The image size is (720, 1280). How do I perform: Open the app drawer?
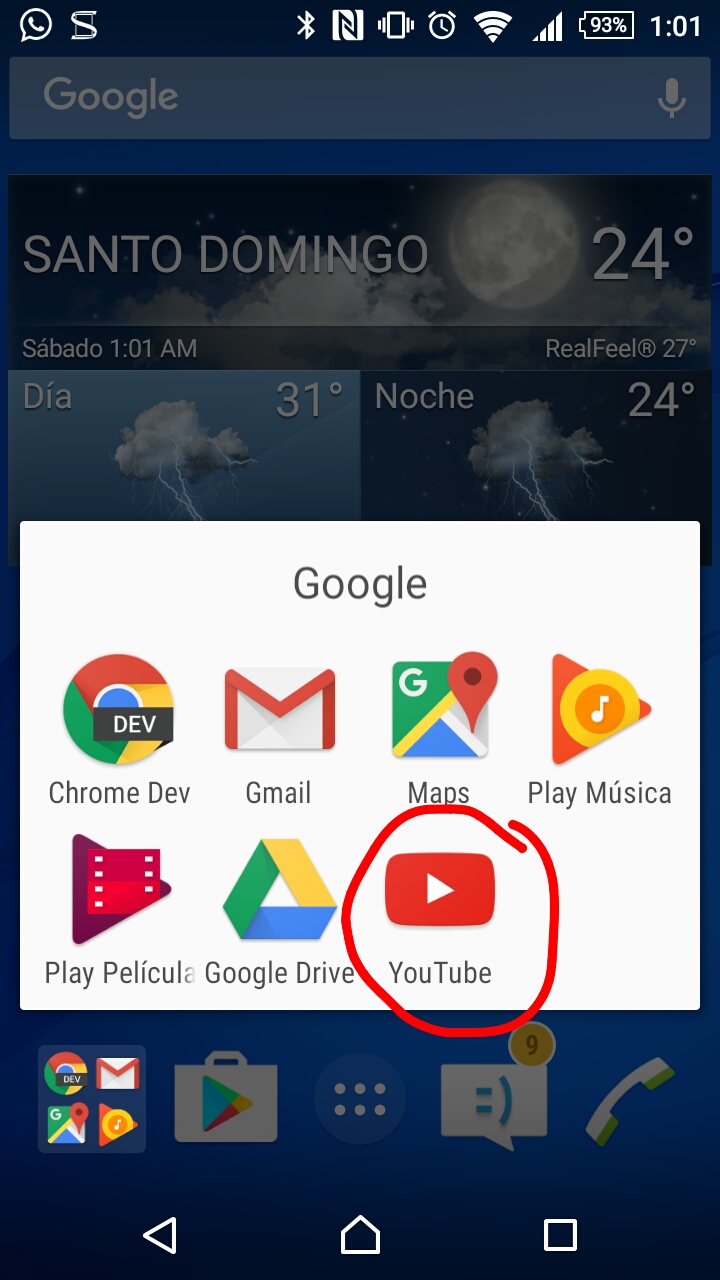point(360,1098)
